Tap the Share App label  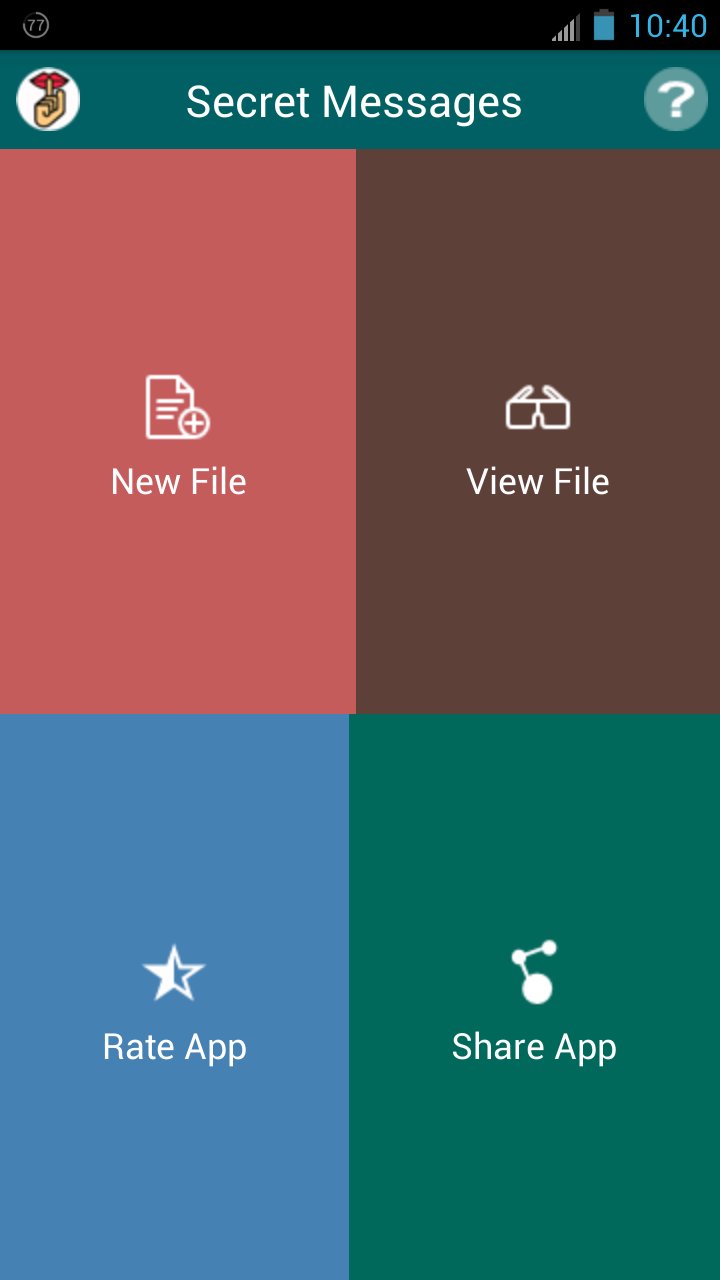pyautogui.click(x=535, y=1046)
